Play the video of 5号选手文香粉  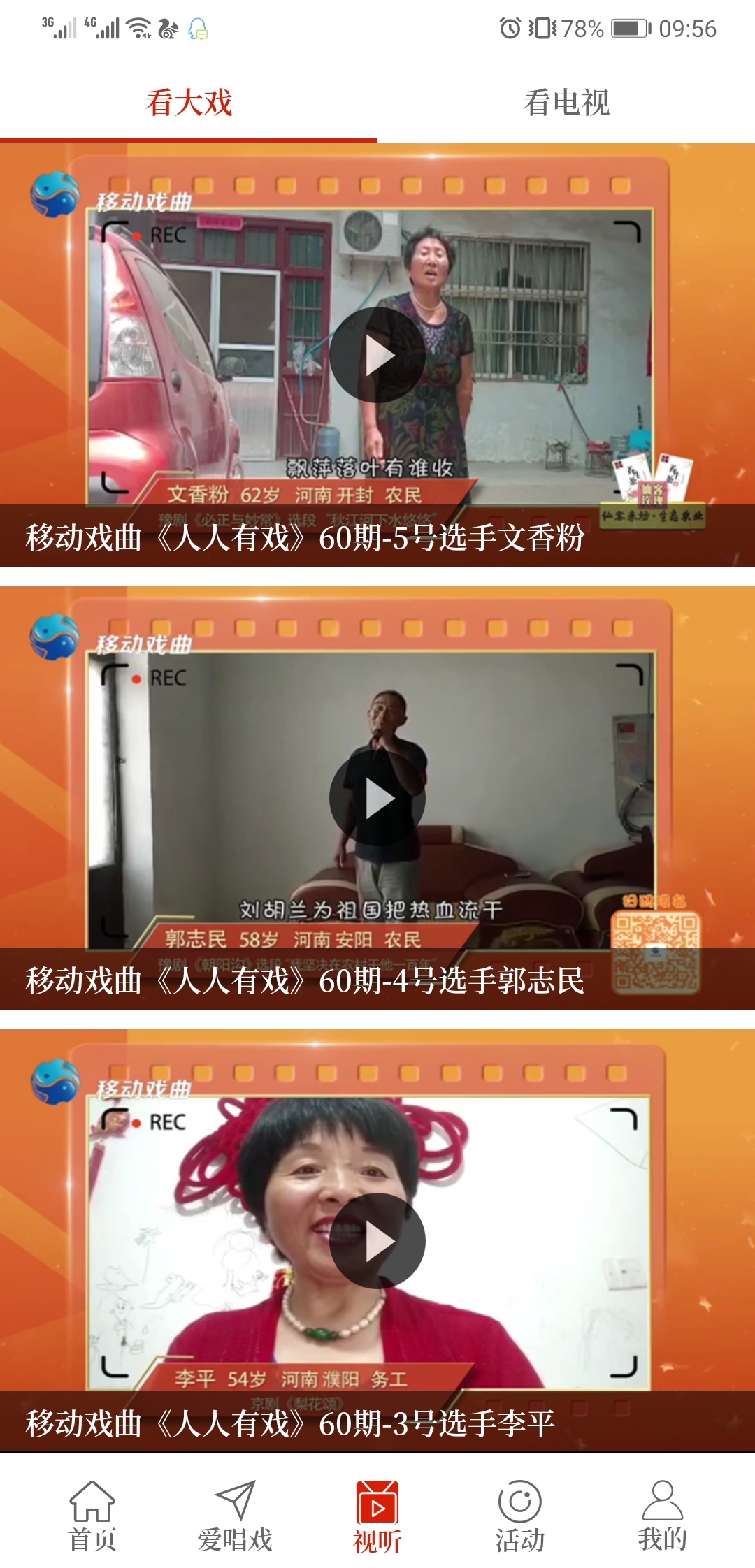[x=377, y=355]
